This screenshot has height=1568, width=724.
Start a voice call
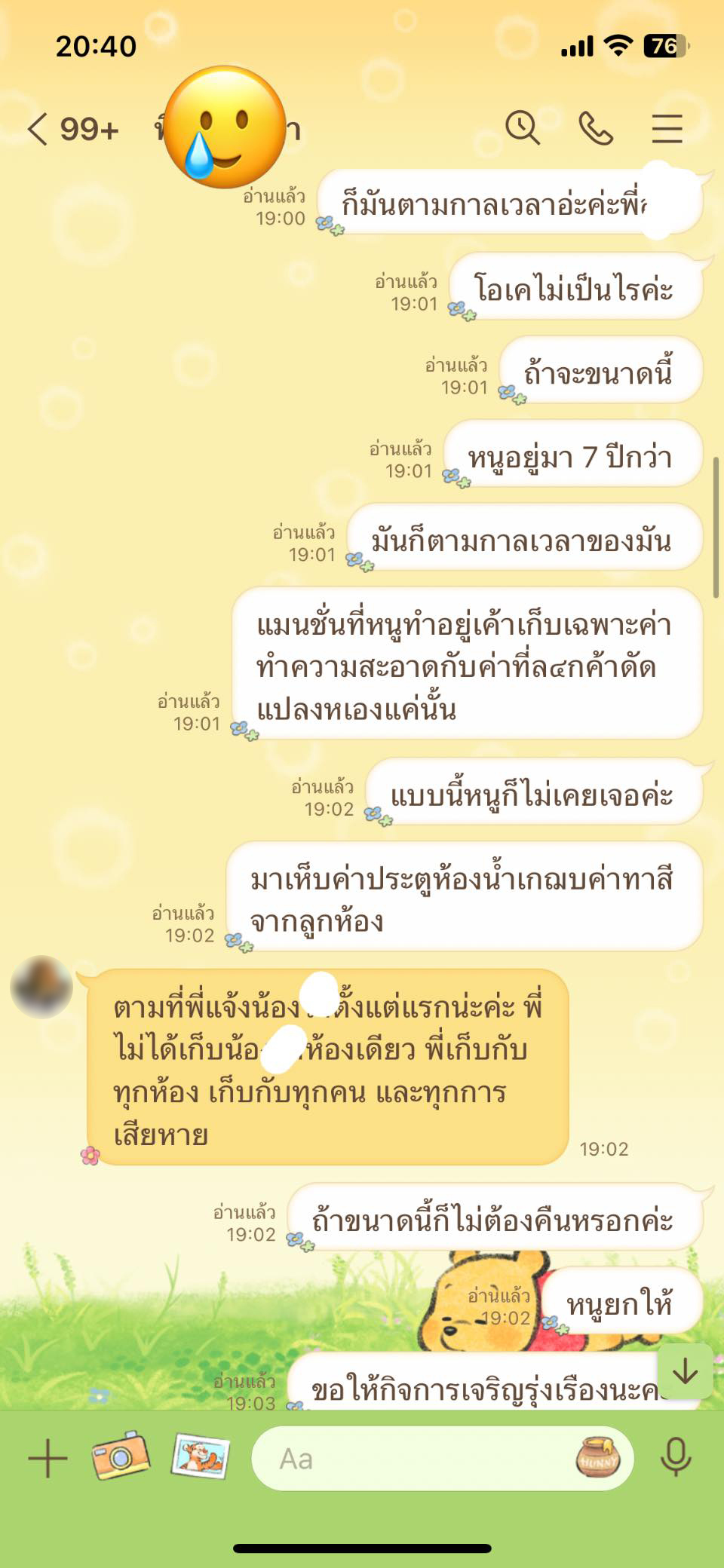(595, 128)
